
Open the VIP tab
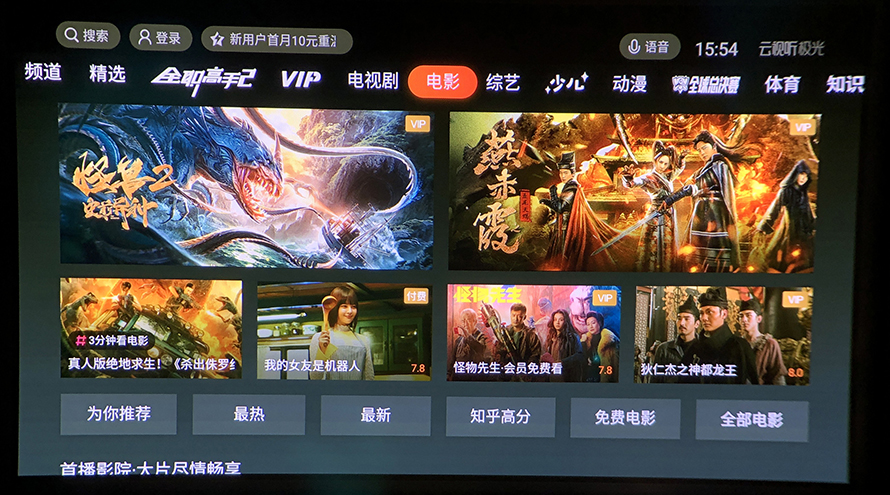coord(300,79)
